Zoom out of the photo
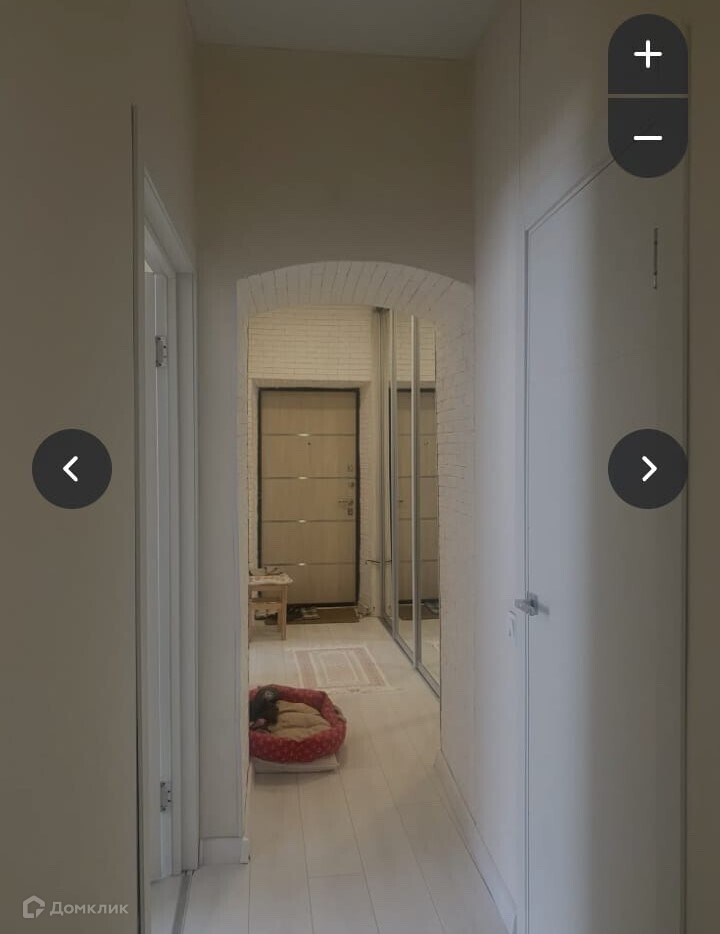 coord(648,138)
